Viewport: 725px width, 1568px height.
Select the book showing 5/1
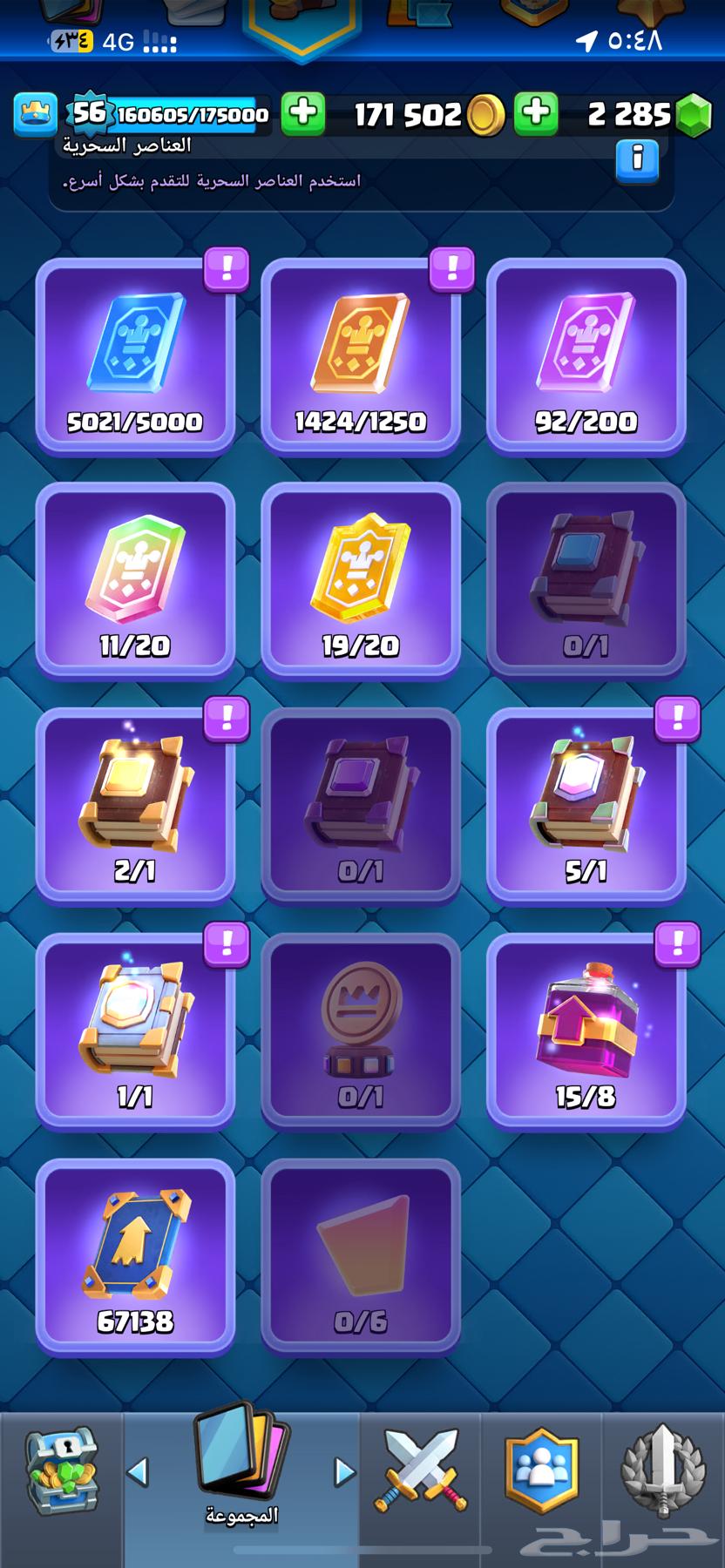(586, 804)
